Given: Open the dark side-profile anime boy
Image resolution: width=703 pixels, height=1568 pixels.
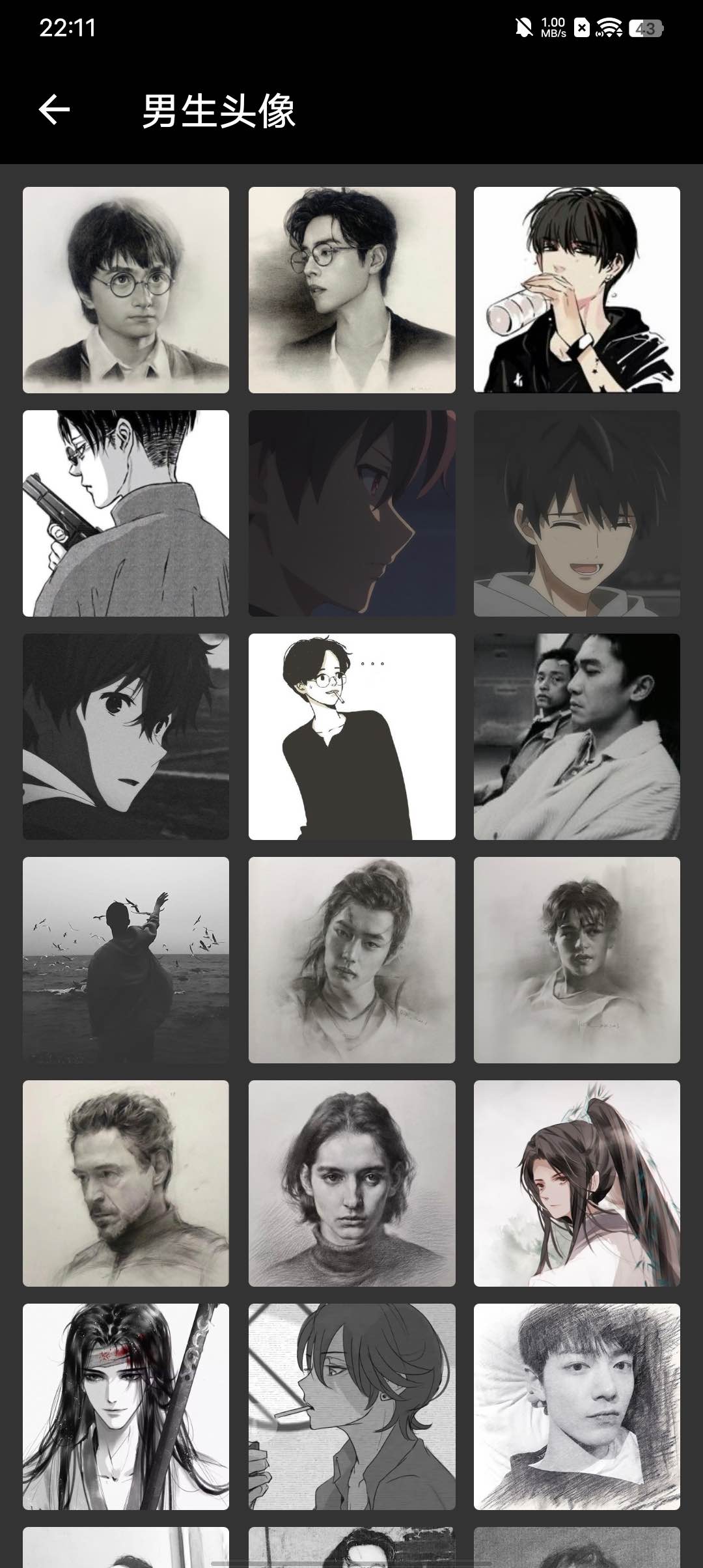Looking at the screenshot, I should click(351, 513).
